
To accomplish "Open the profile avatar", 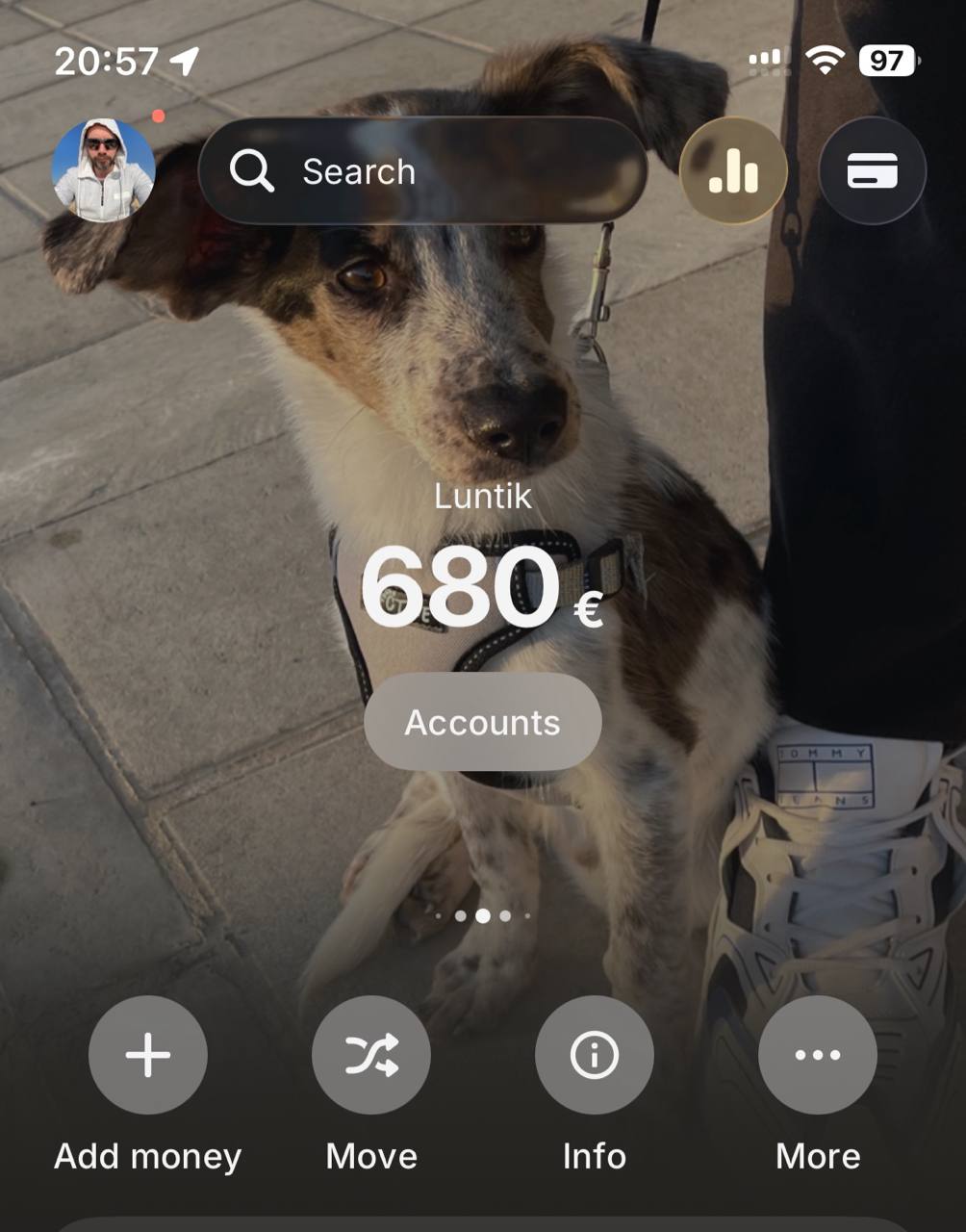I will pyautogui.click(x=103, y=170).
